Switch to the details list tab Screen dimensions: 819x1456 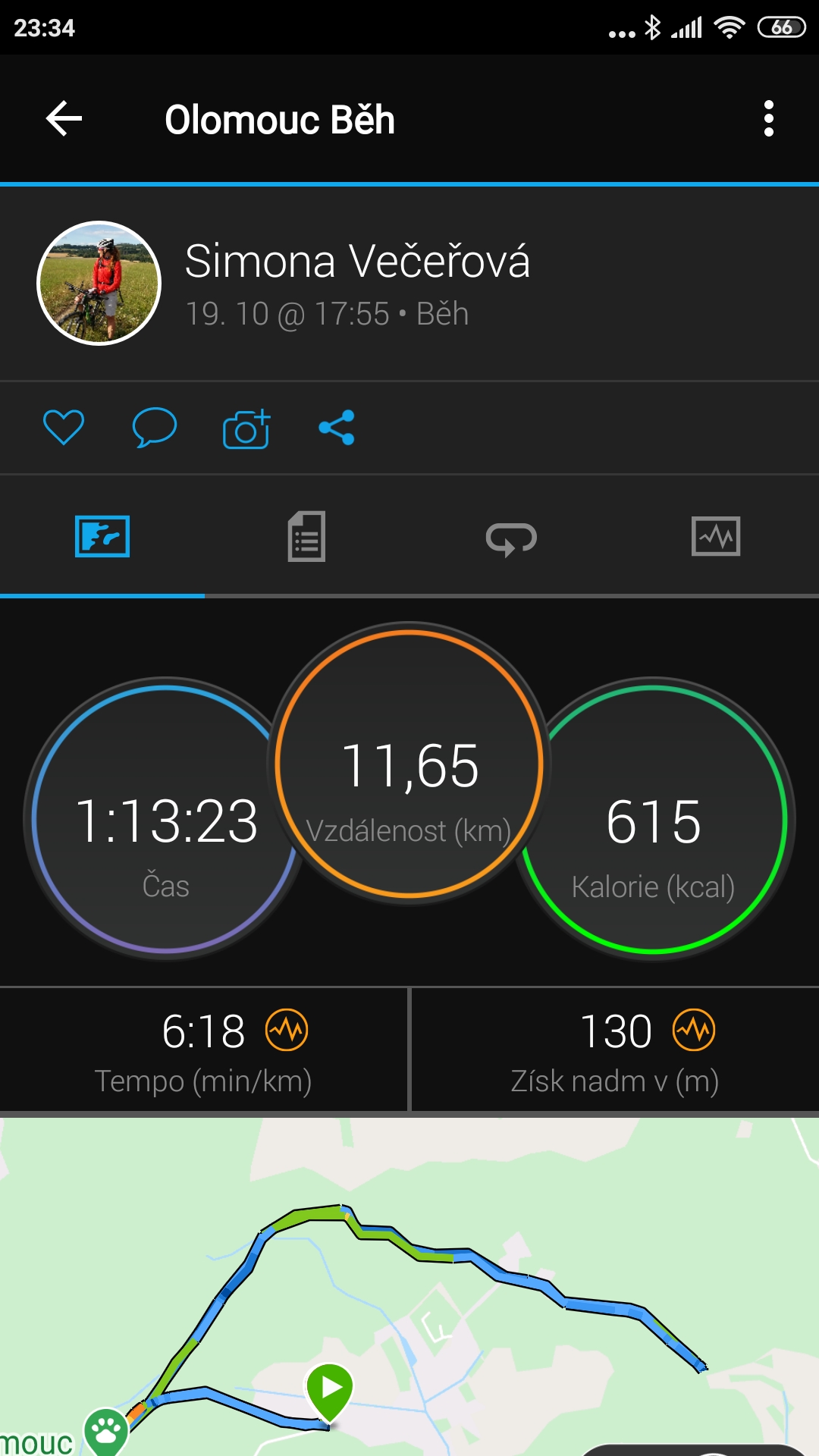pos(306,537)
